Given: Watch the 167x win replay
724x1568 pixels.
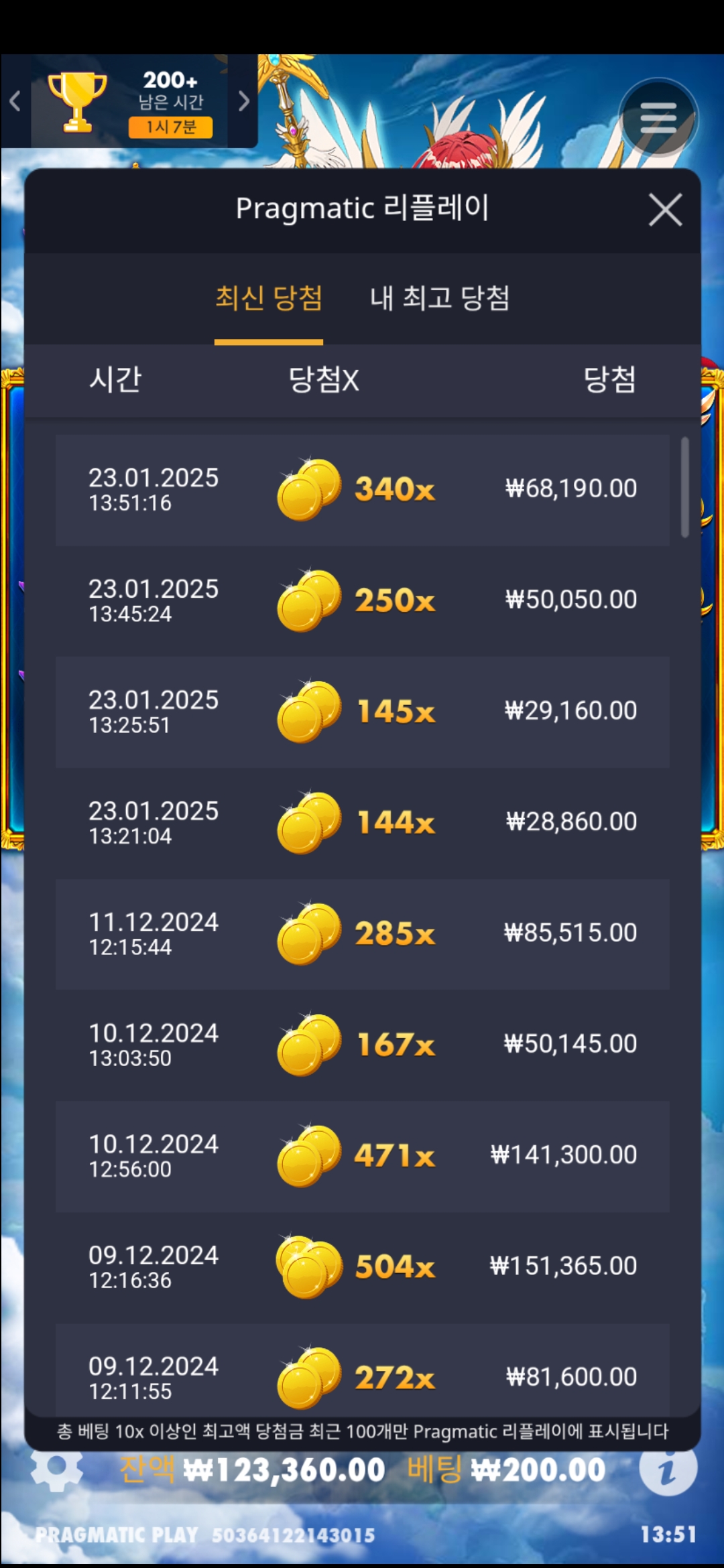Looking at the screenshot, I should [362, 1045].
